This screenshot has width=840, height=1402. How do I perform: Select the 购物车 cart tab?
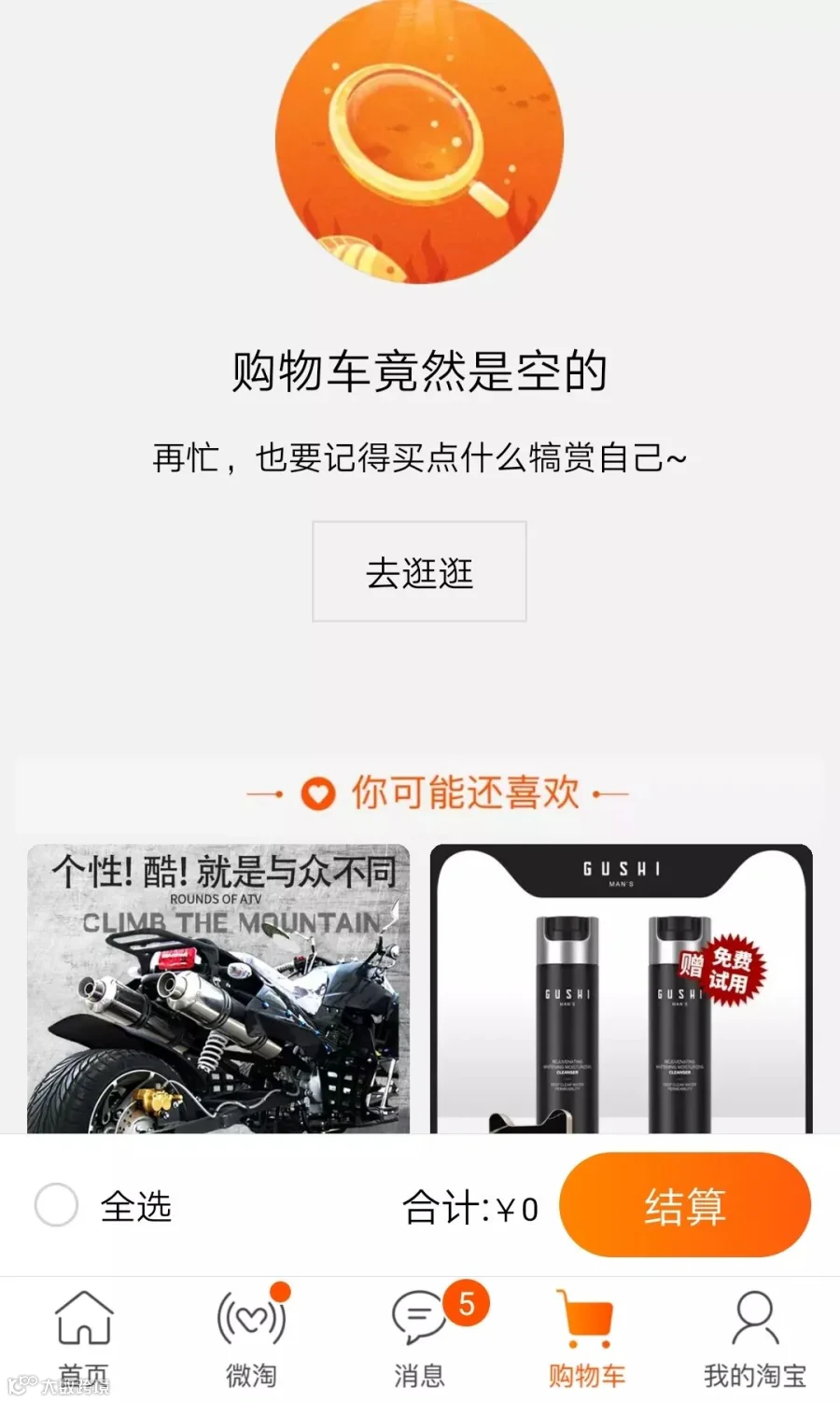coord(587,1339)
